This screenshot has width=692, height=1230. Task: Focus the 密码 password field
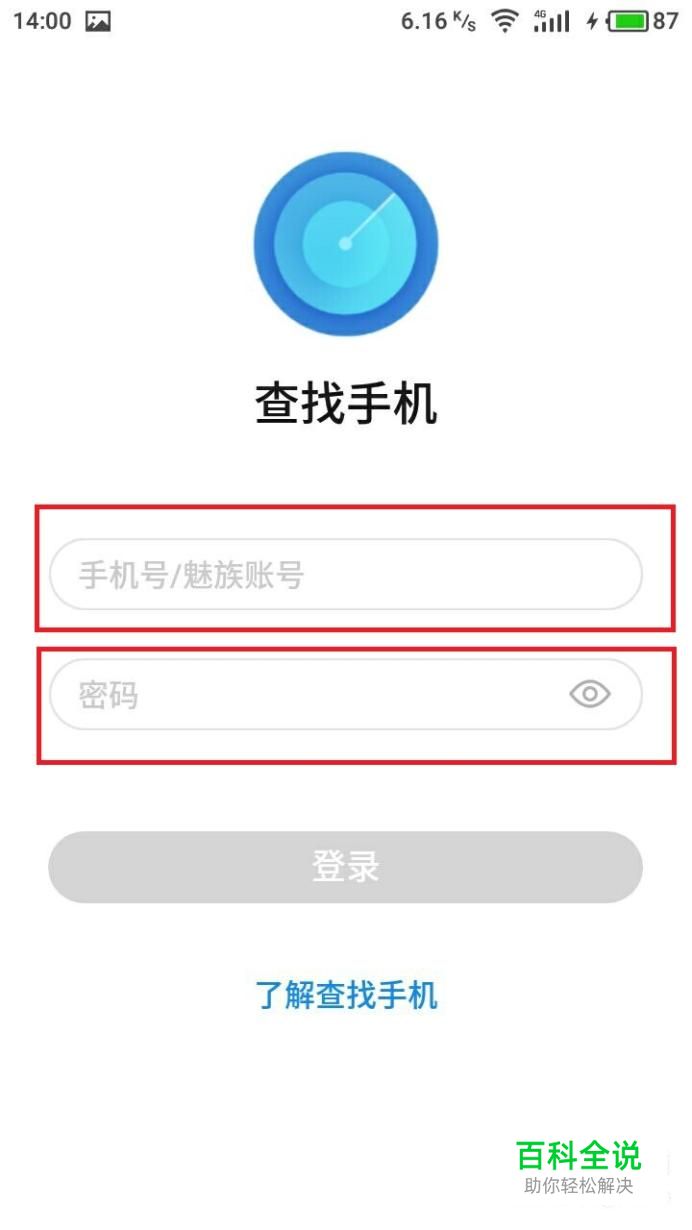(x=345, y=694)
